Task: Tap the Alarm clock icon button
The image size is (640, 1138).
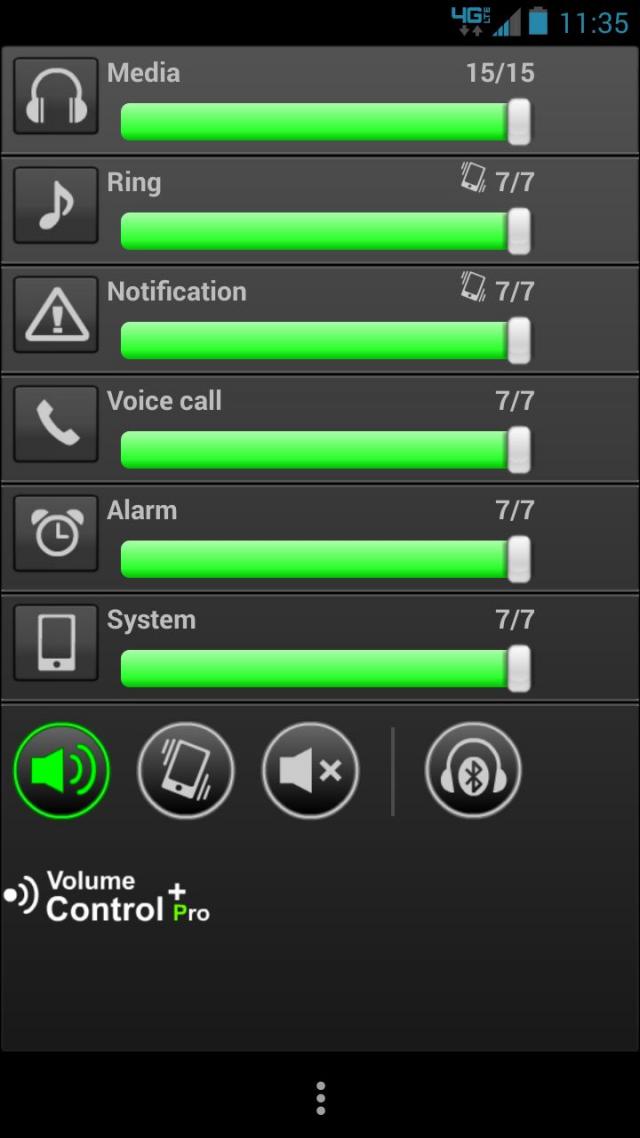Action: (56, 533)
